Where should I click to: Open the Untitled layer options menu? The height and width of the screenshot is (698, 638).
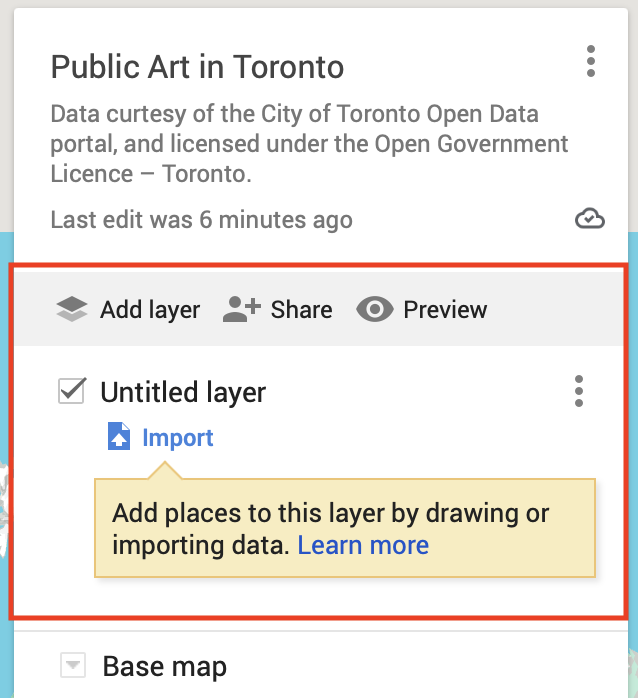tap(578, 391)
